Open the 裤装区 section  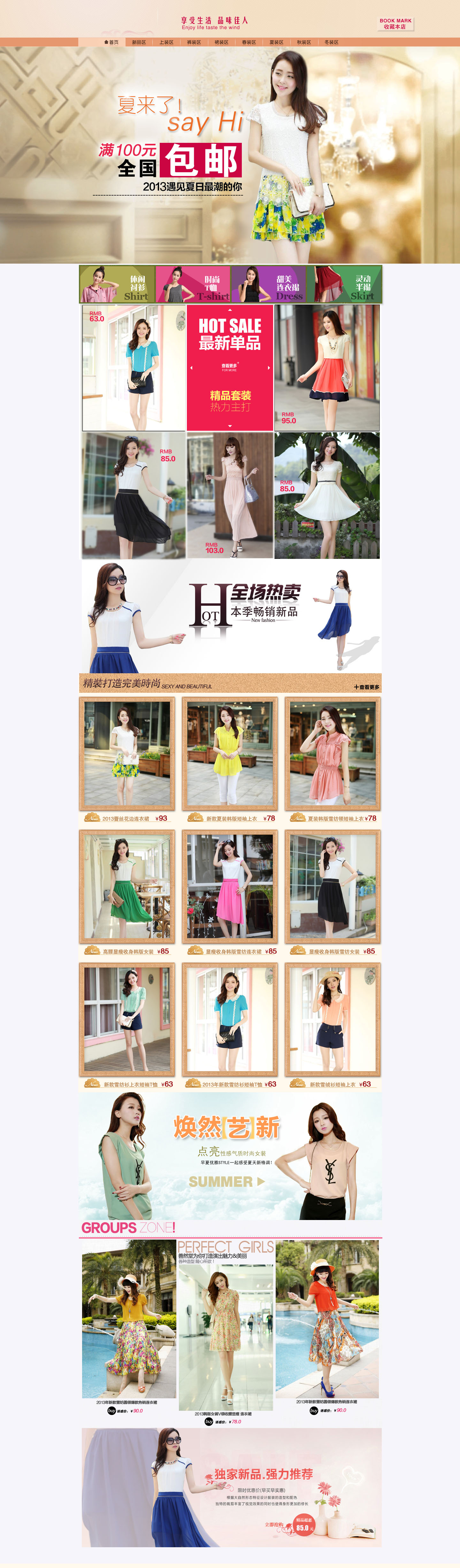coord(194,42)
